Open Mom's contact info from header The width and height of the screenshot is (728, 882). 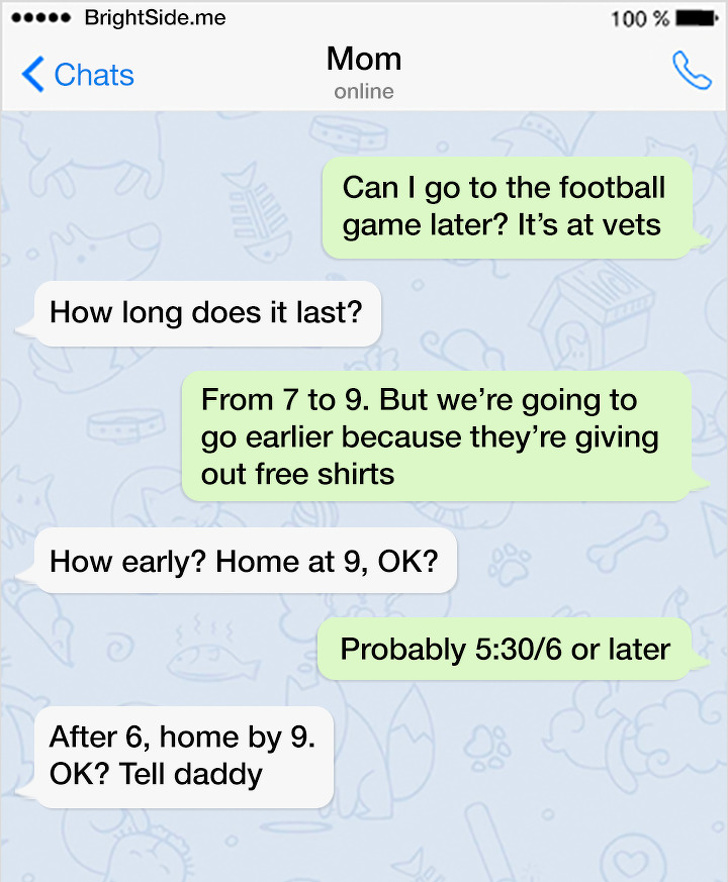[x=364, y=72]
